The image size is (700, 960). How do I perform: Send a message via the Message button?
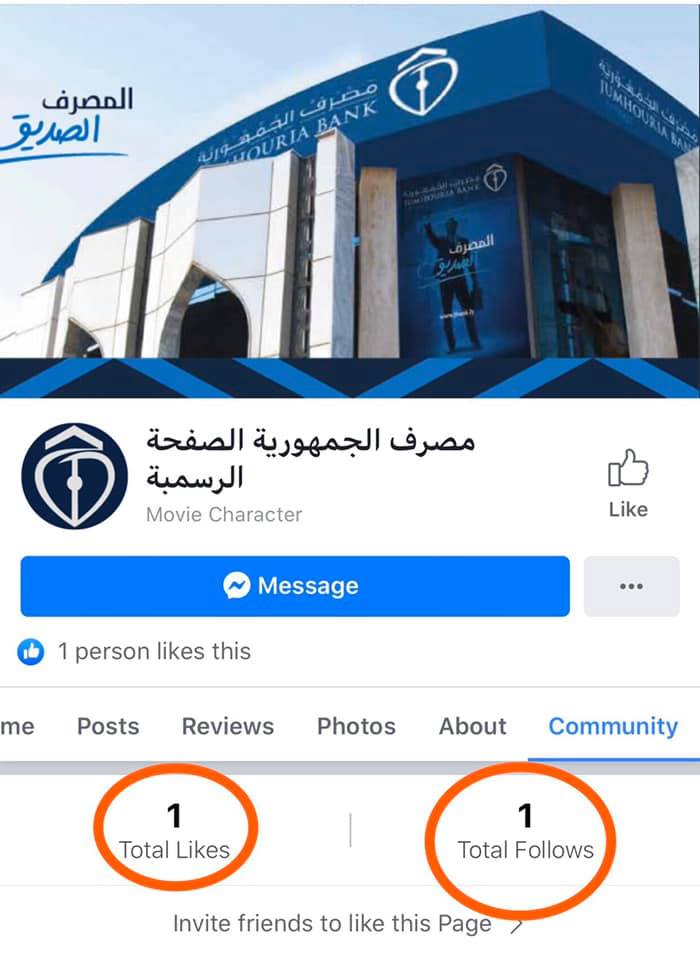click(x=295, y=586)
